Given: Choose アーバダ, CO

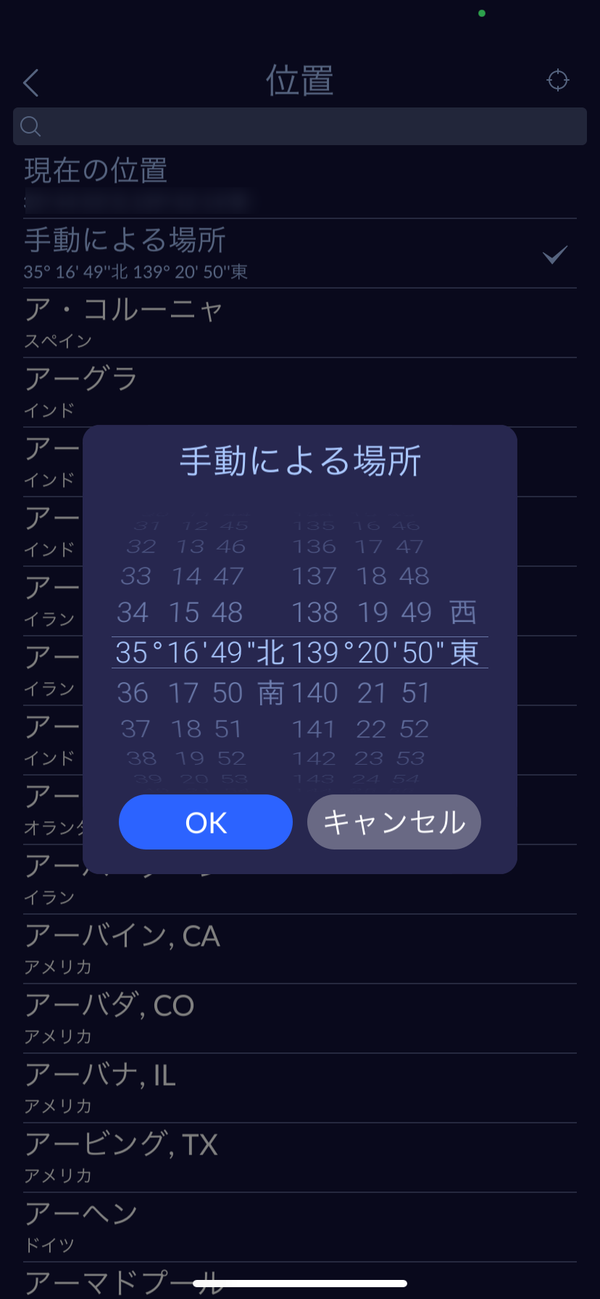Looking at the screenshot, I should [x=300, y=1018].
